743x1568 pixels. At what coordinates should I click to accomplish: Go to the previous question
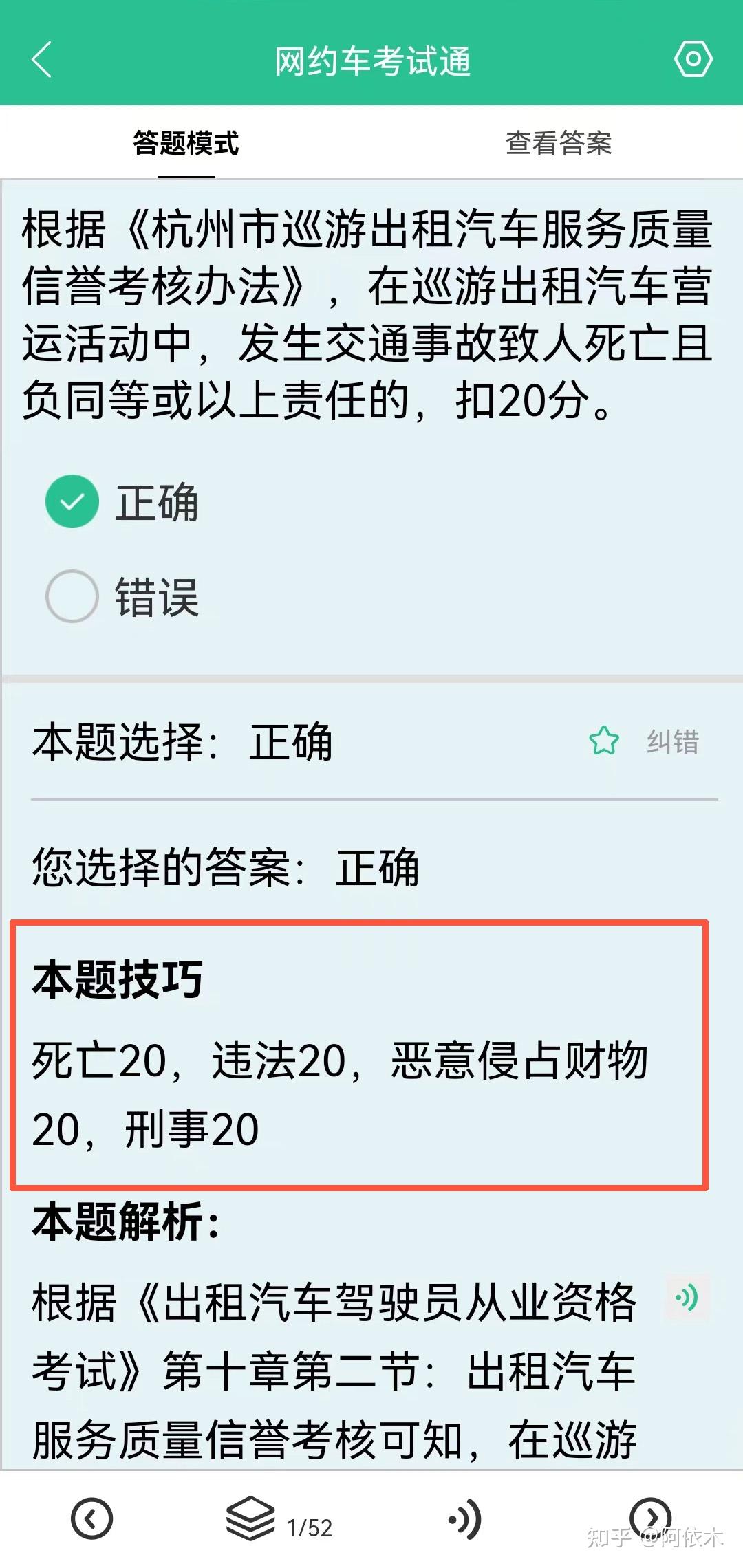point(91,1518)
